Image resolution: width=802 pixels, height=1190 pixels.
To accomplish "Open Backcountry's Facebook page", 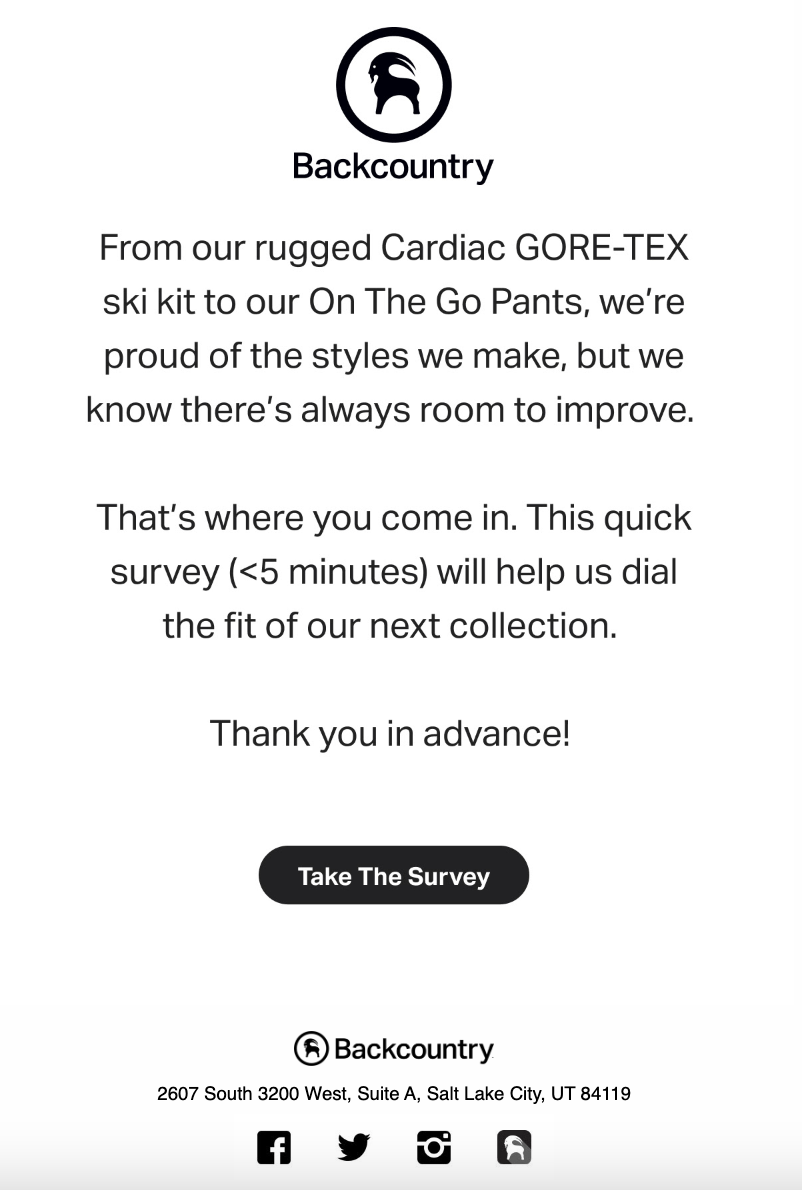I will pos(274,1147).
